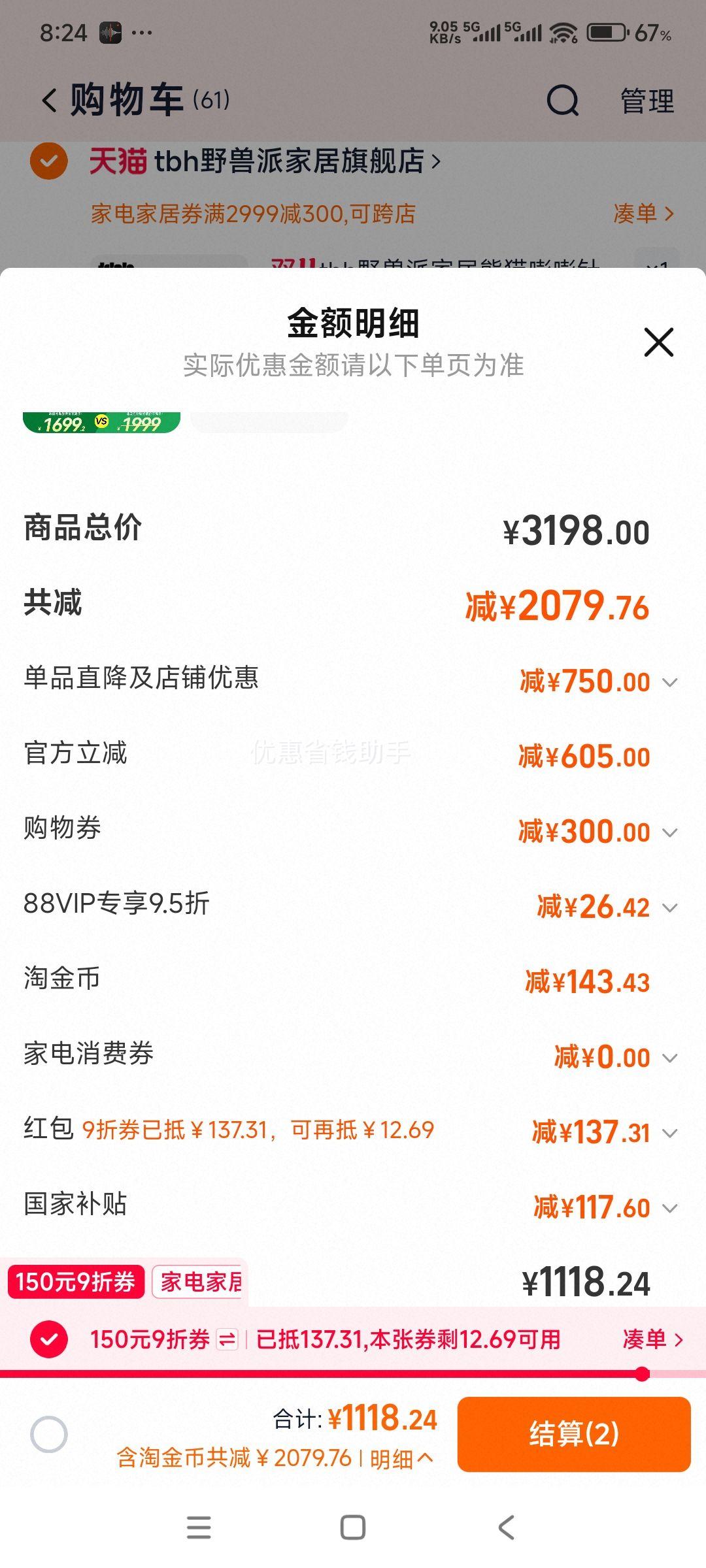Image resolution: width=706 pixels, height=1568 pixels.
Task: Expand the 红包 discount row
Action: pyautogui.click(x=669, y=1134)
